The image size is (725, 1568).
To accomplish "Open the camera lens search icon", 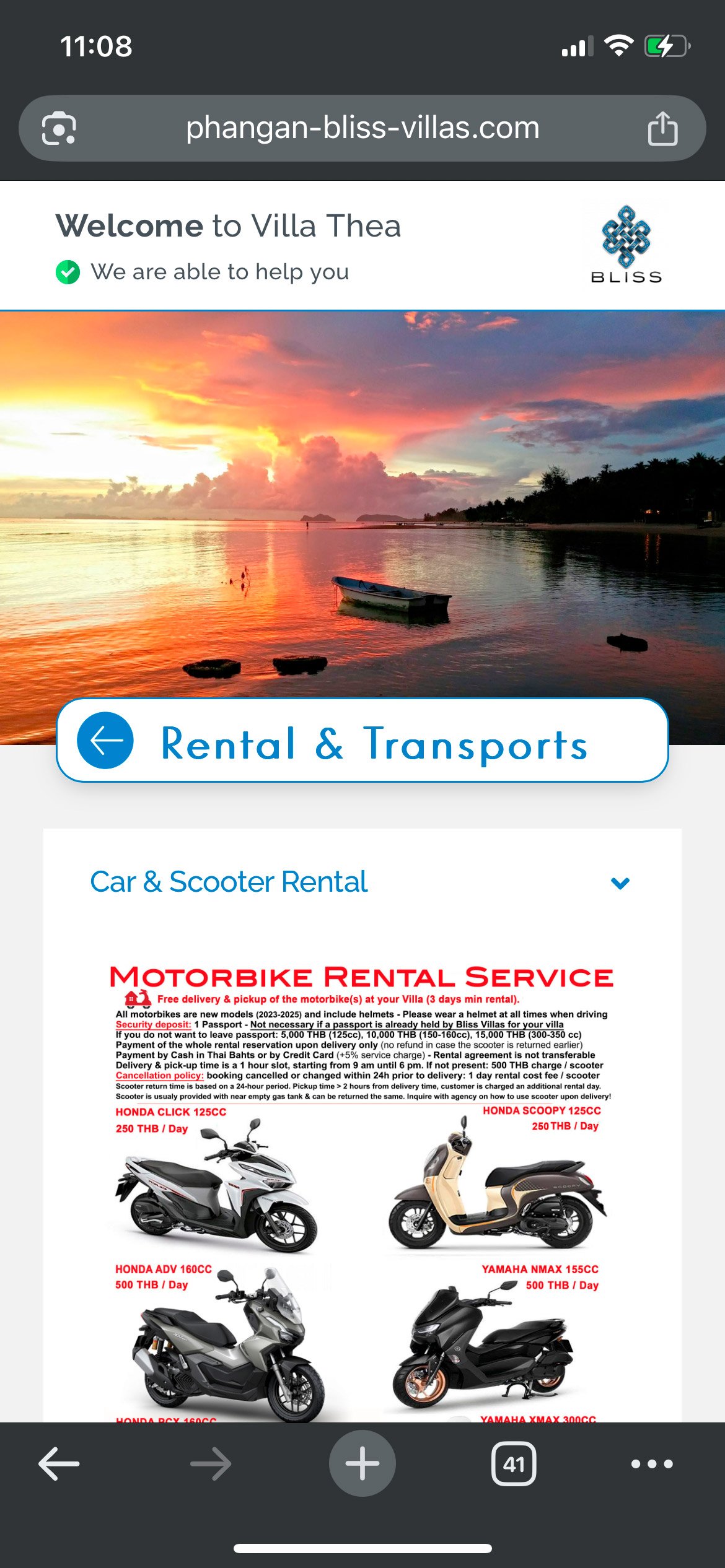I will point(59,128).
